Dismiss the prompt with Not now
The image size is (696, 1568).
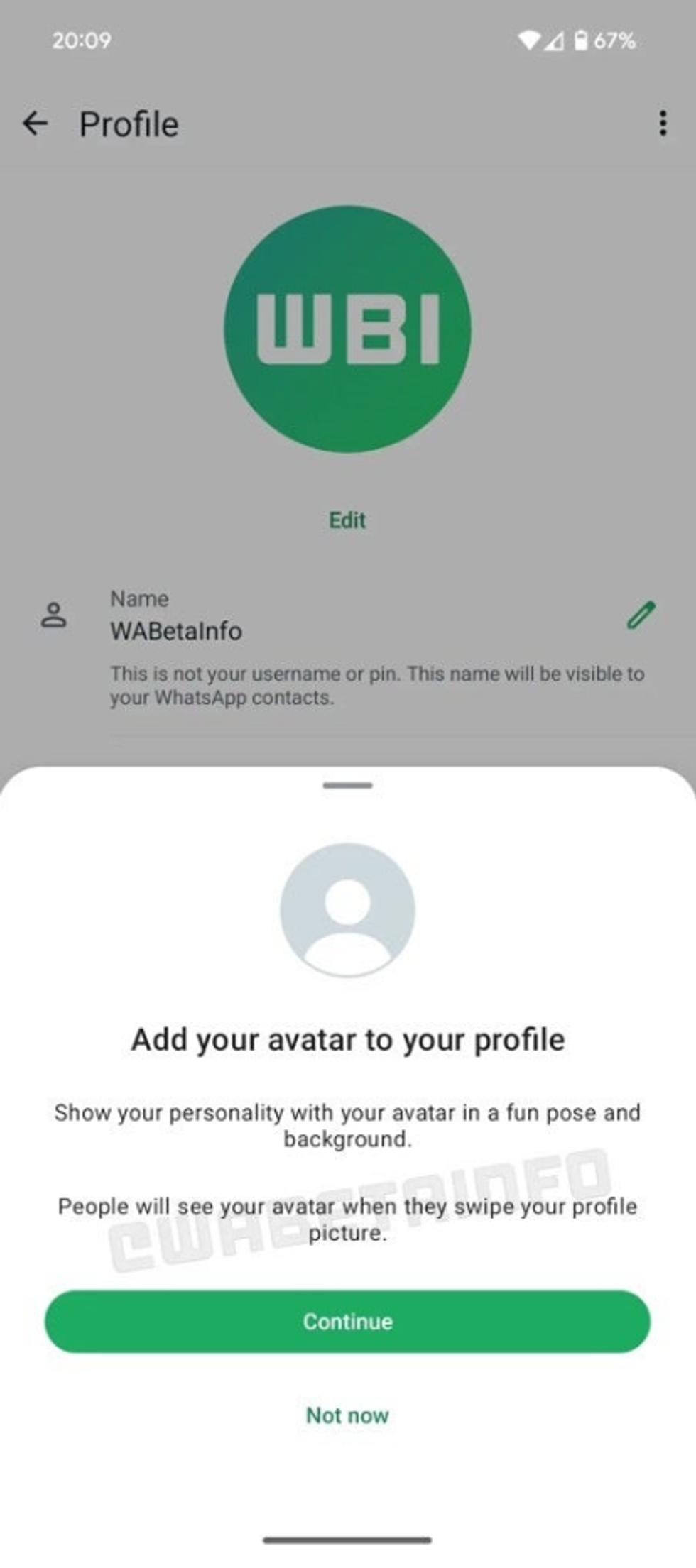coord(347,1415)
